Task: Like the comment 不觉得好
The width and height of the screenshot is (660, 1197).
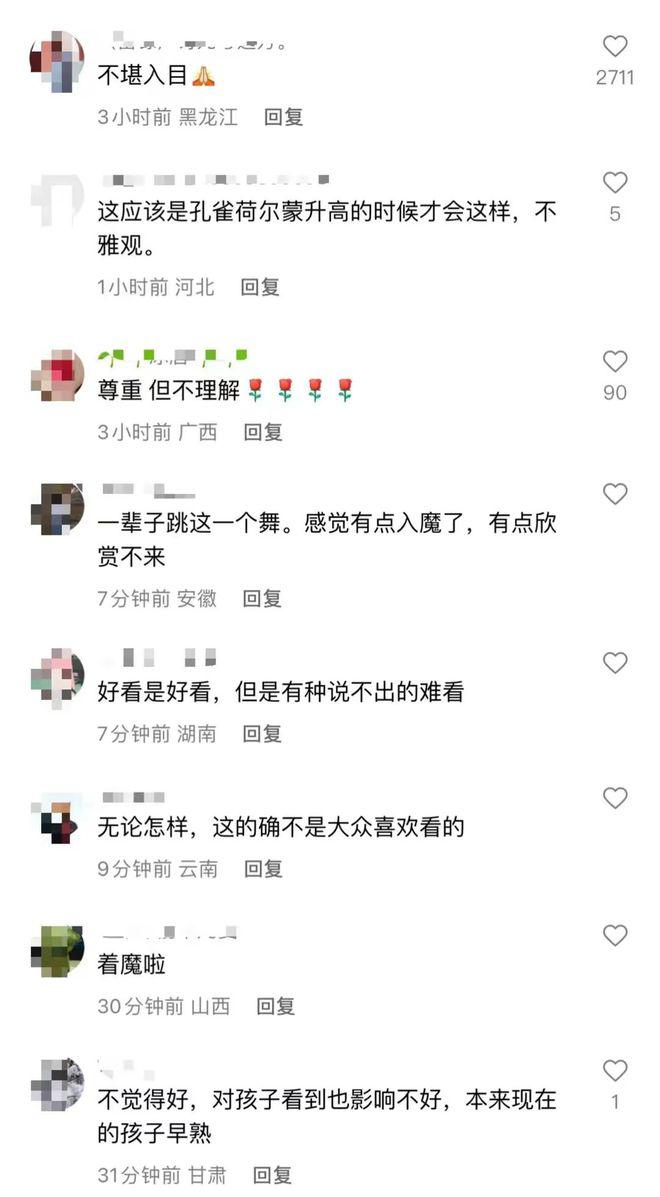Action: (615, 1071)
